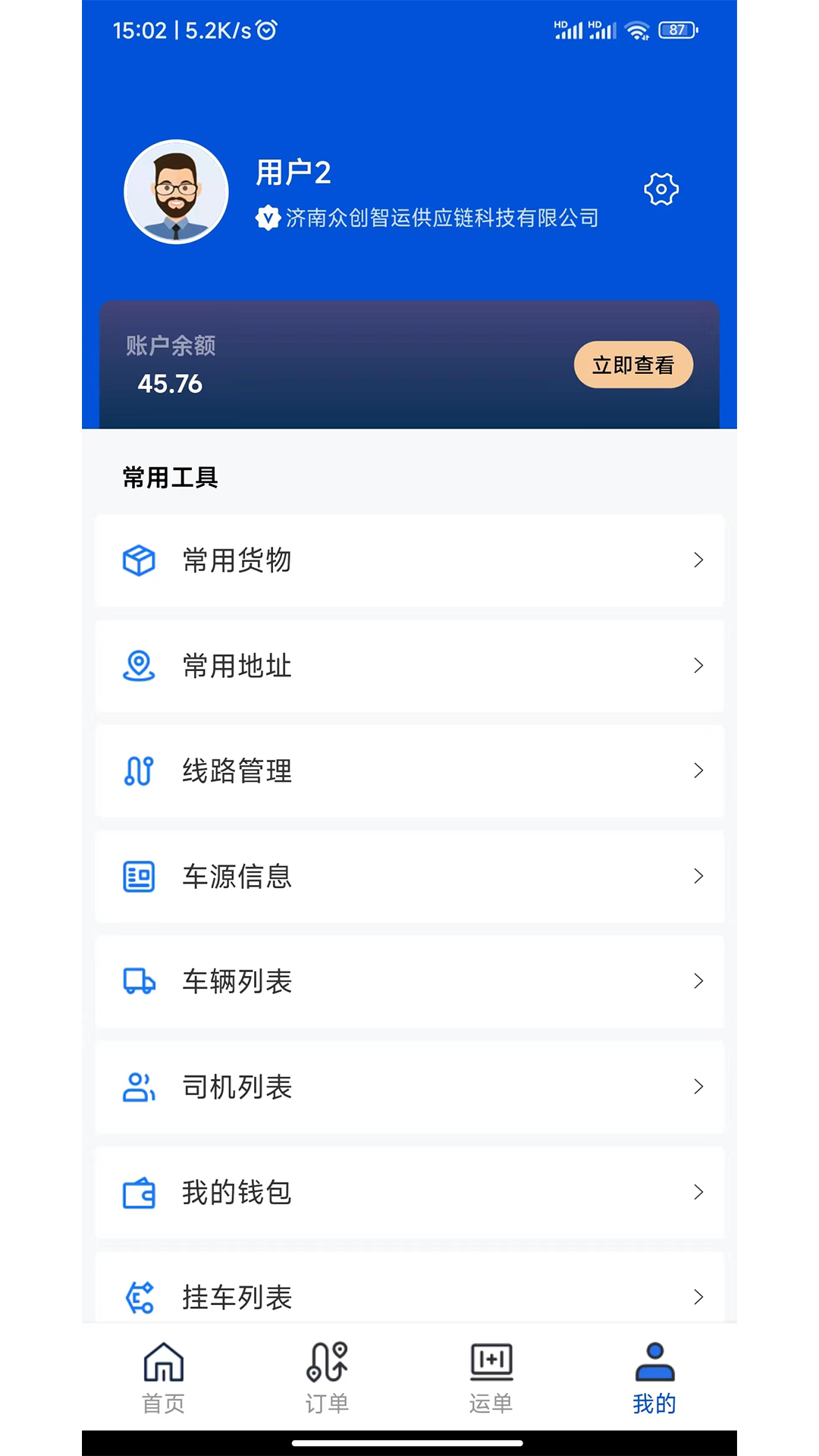Image resolution: width=819 pixels, height=1456 pixels.
Task: Select the 挂车列表 trailer icon
Action: [139, 1296]
